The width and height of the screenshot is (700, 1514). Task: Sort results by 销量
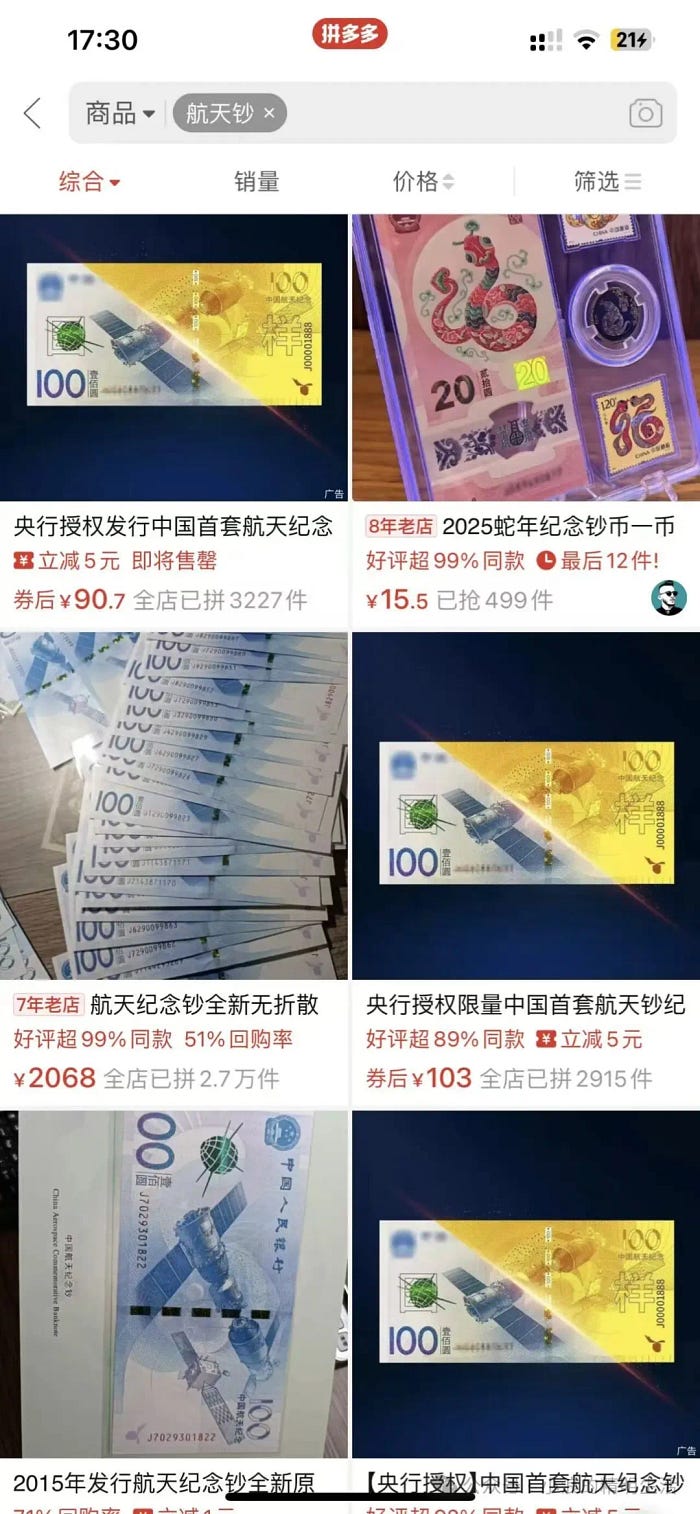point(257,181)
